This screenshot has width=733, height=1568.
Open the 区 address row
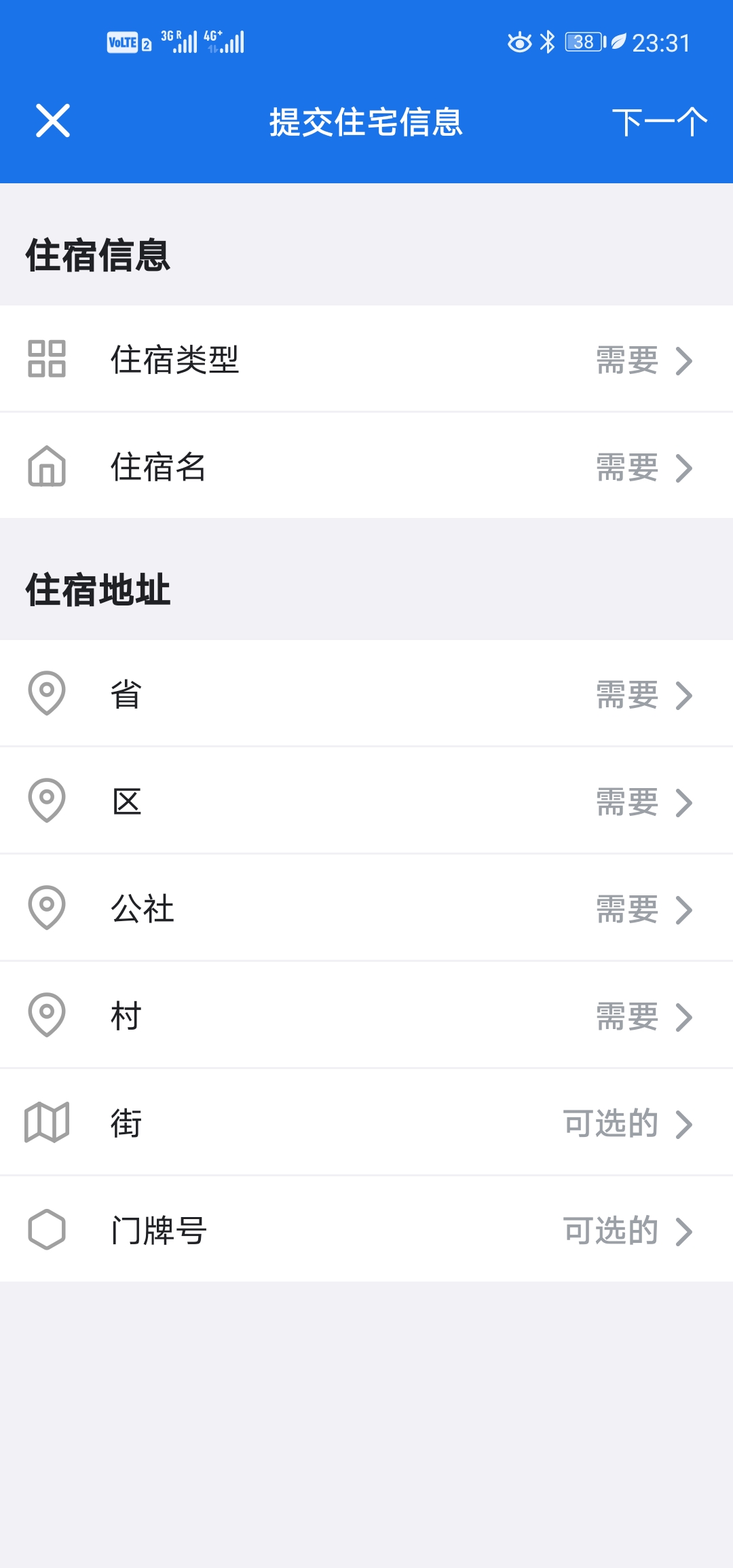(366, 800)
